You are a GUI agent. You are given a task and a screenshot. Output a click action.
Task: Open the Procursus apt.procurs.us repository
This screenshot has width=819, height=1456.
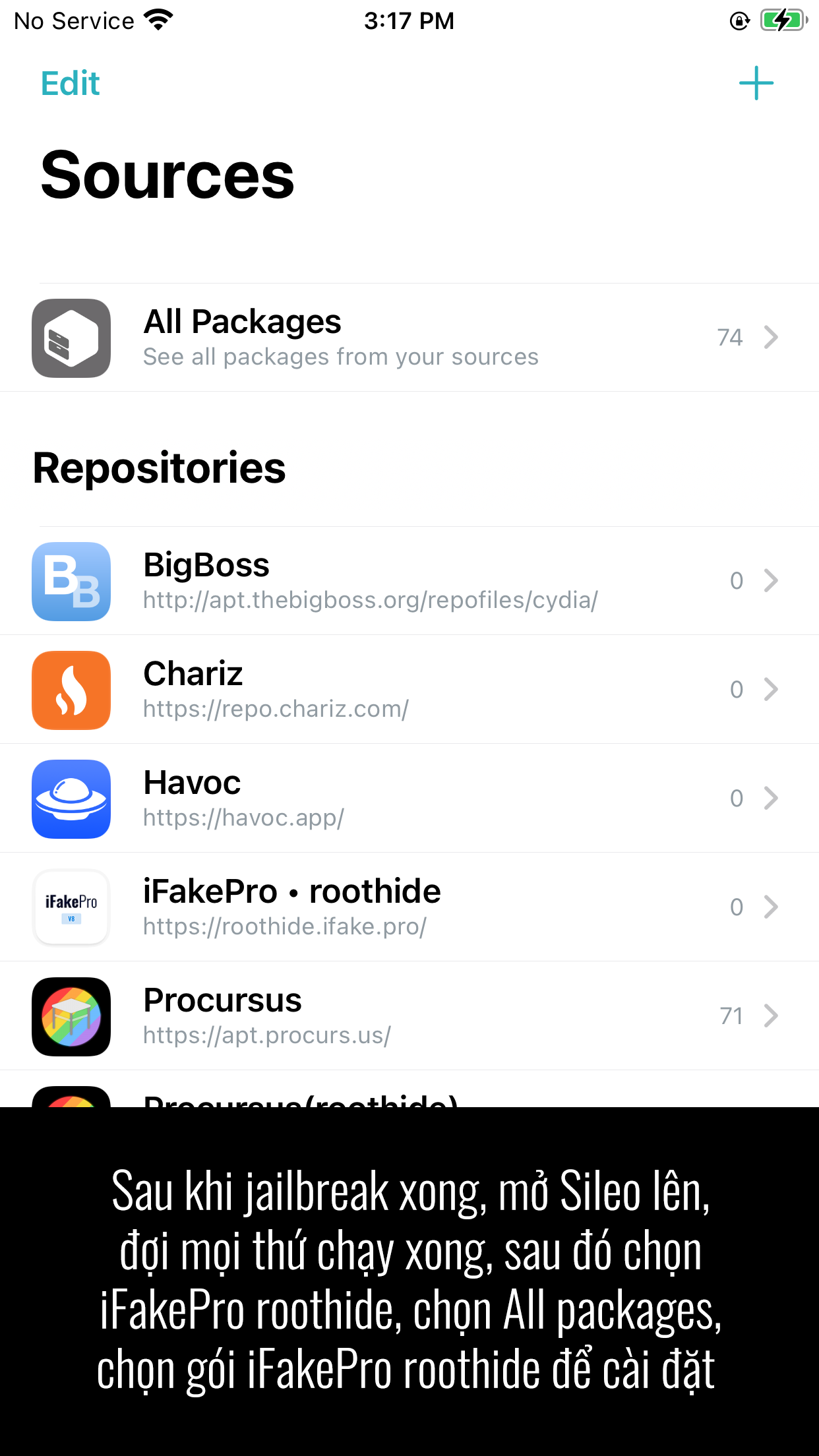tap(409, 1016)
